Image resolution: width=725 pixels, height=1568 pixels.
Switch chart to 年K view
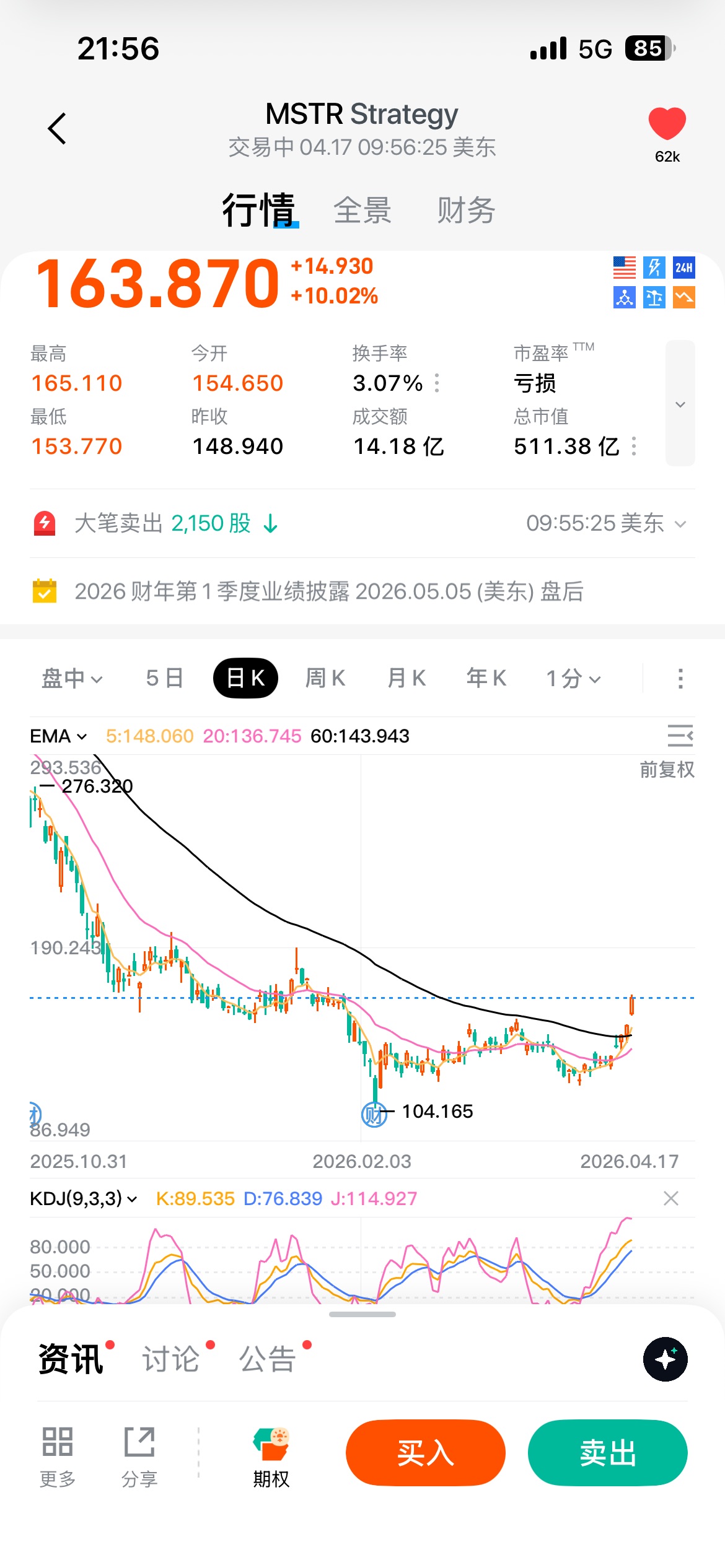click(x=486, y=679)
